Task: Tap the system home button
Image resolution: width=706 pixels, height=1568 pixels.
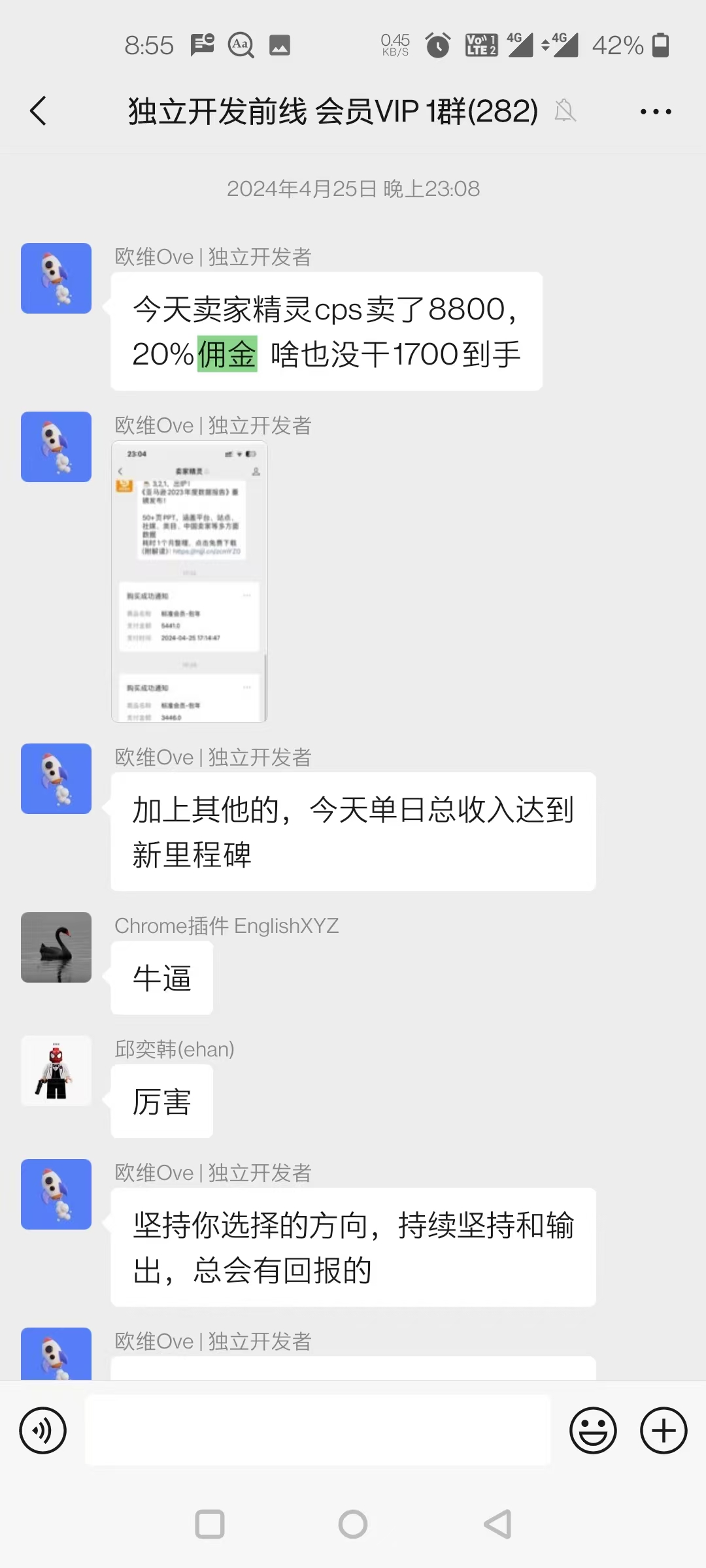Action: pyautogui.click(x=353, y=1524)
